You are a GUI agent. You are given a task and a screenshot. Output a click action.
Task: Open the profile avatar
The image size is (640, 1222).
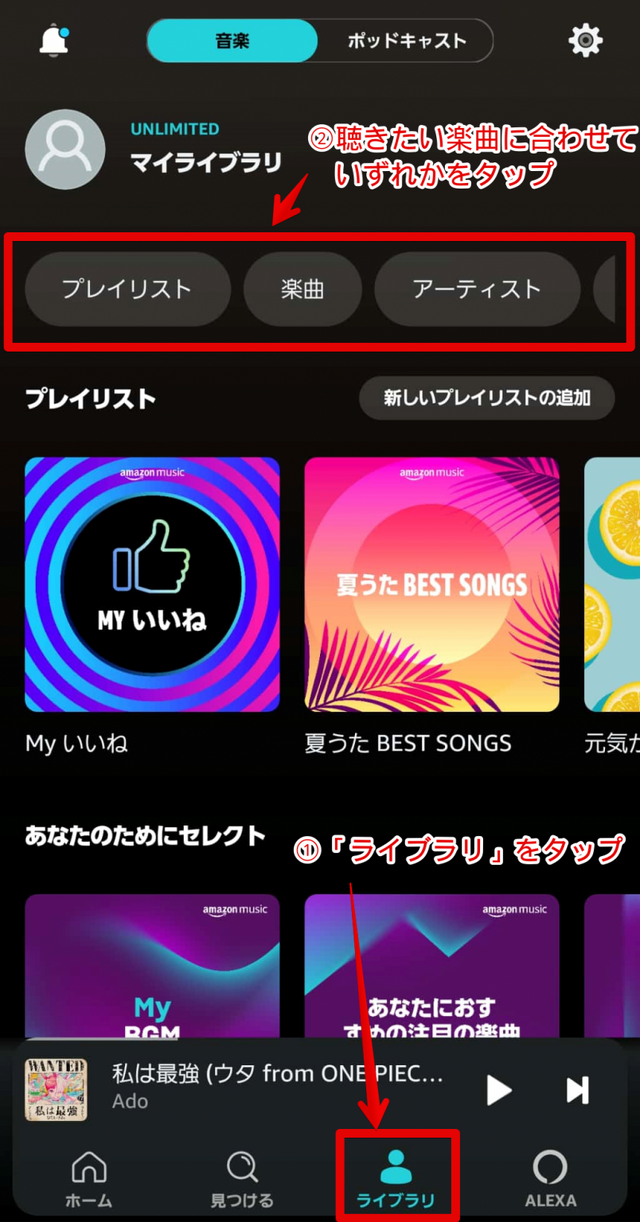point(65,150)
